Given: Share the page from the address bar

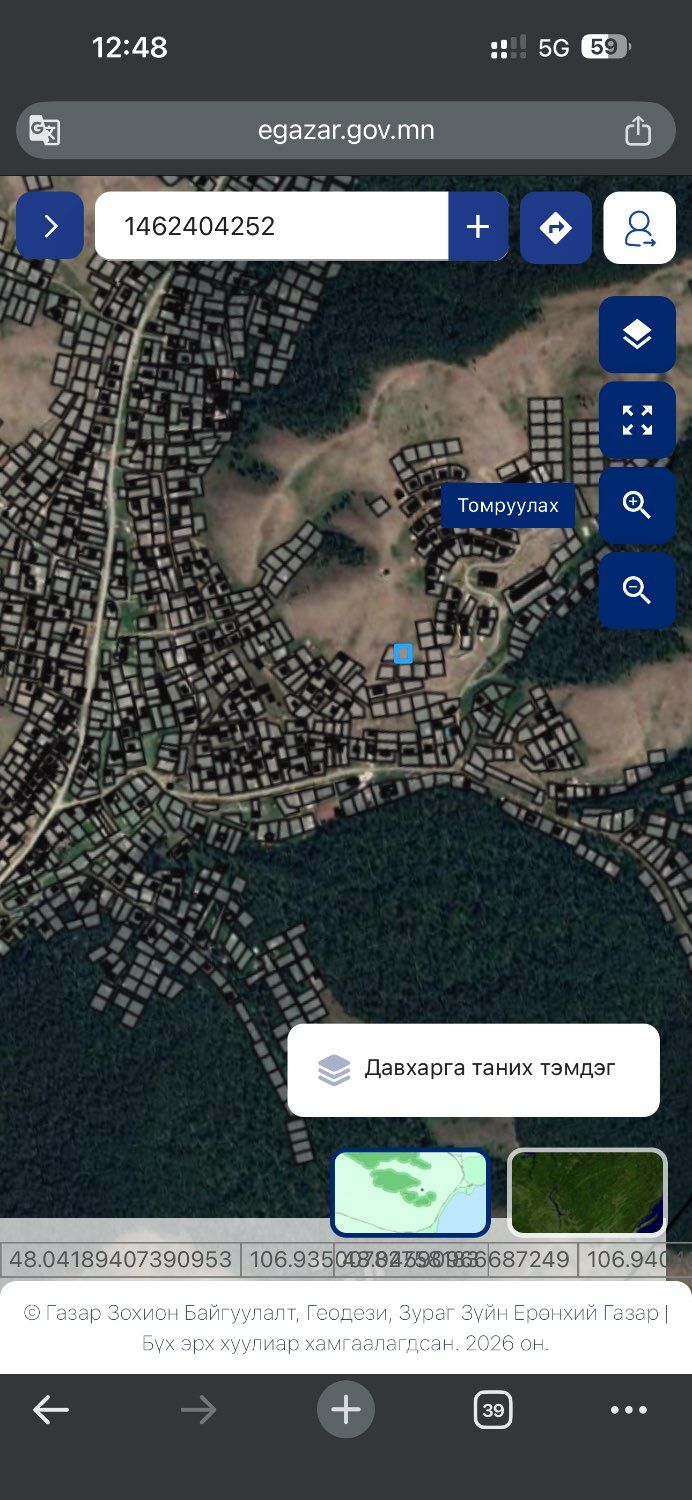Looking at the screenshot, I should tap(638, 131).
